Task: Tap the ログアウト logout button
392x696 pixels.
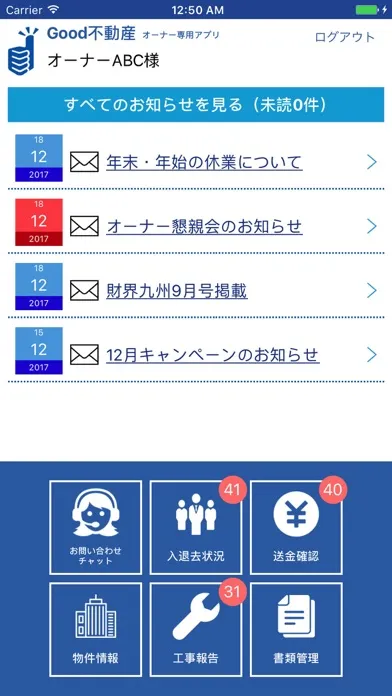Action: click(344, 37)
